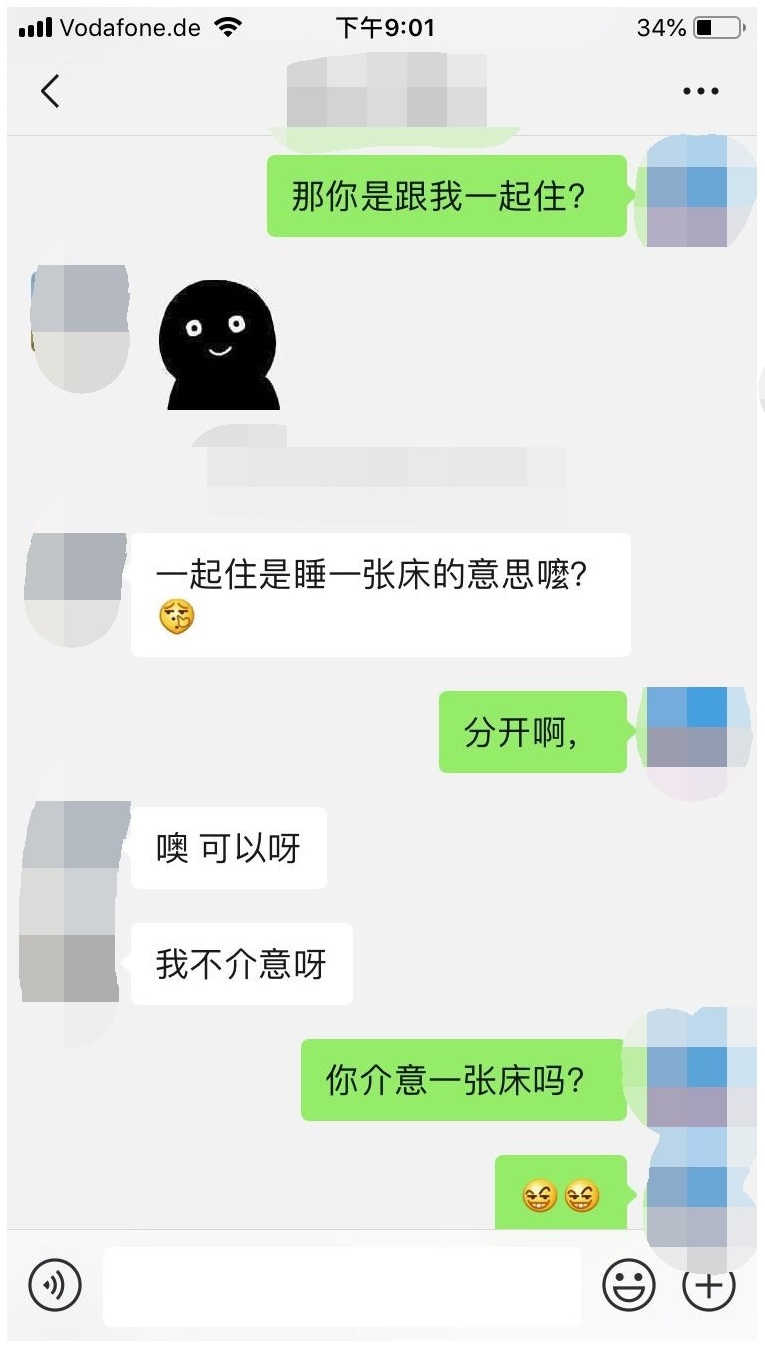Open the three-dot chat info menu
The image size is (765, 1351).
point(700,91)
